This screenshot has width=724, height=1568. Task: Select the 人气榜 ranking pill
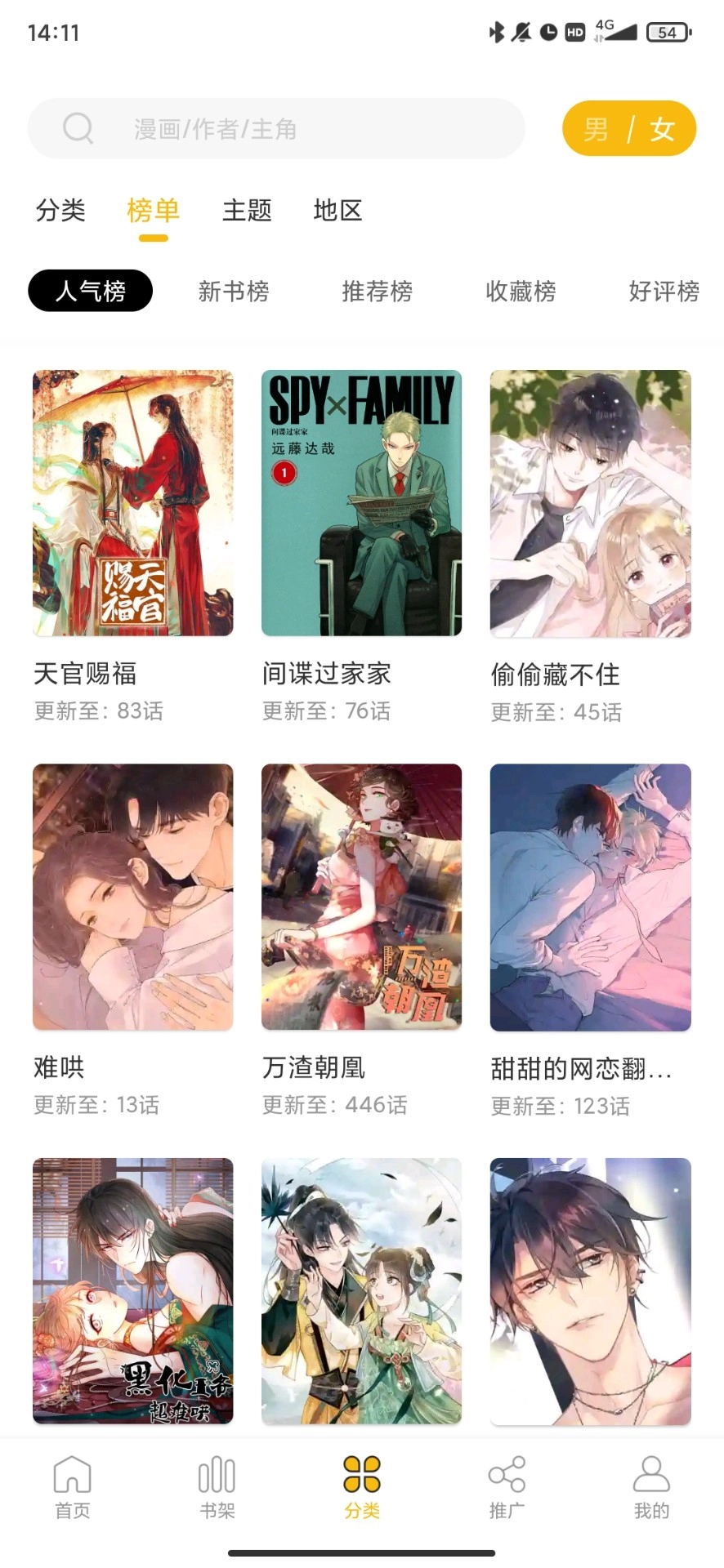click(x=90, y=290)
